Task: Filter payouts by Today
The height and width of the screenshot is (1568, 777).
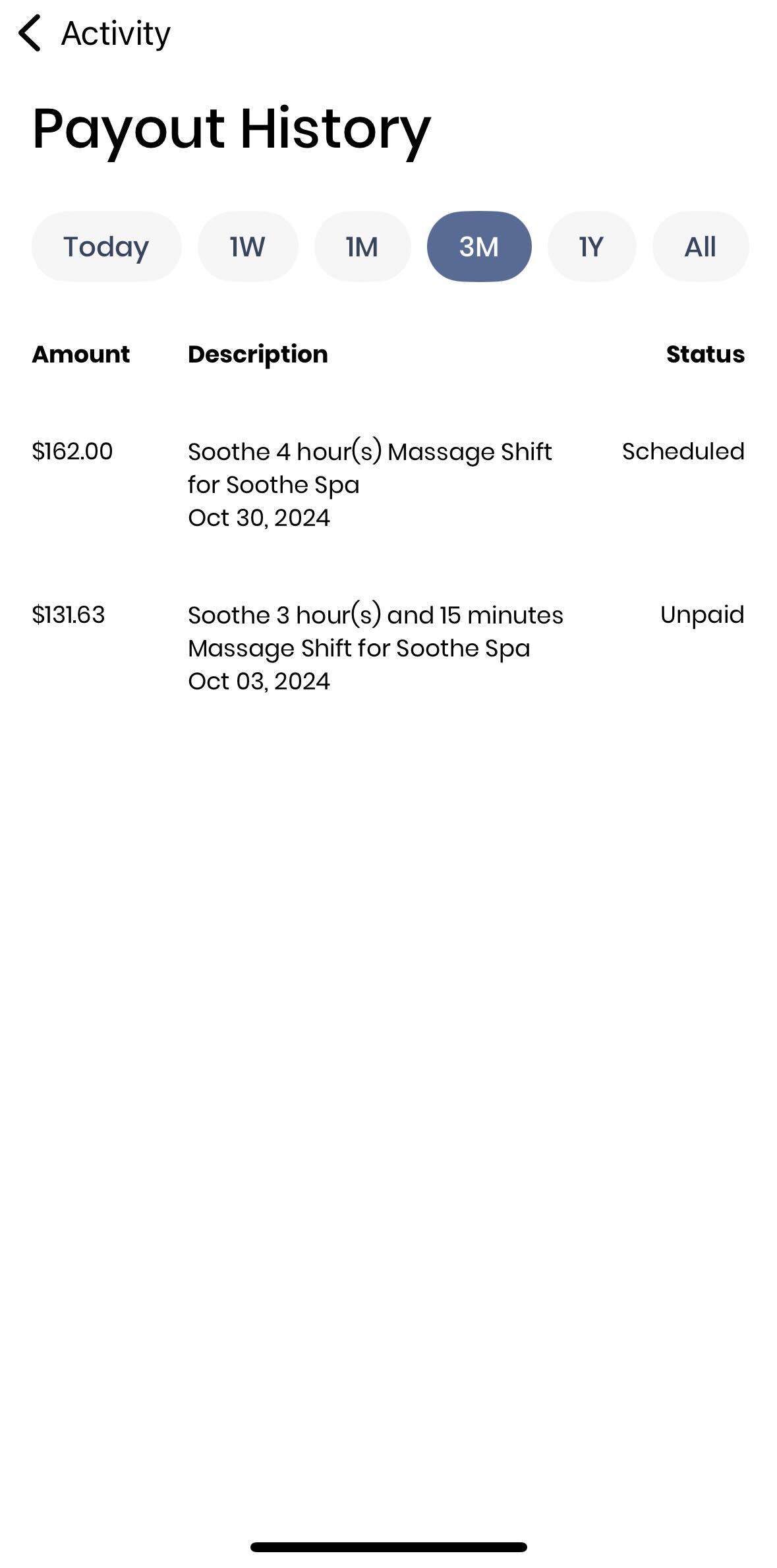Action: pyautogui.click(x=106, y=247)
